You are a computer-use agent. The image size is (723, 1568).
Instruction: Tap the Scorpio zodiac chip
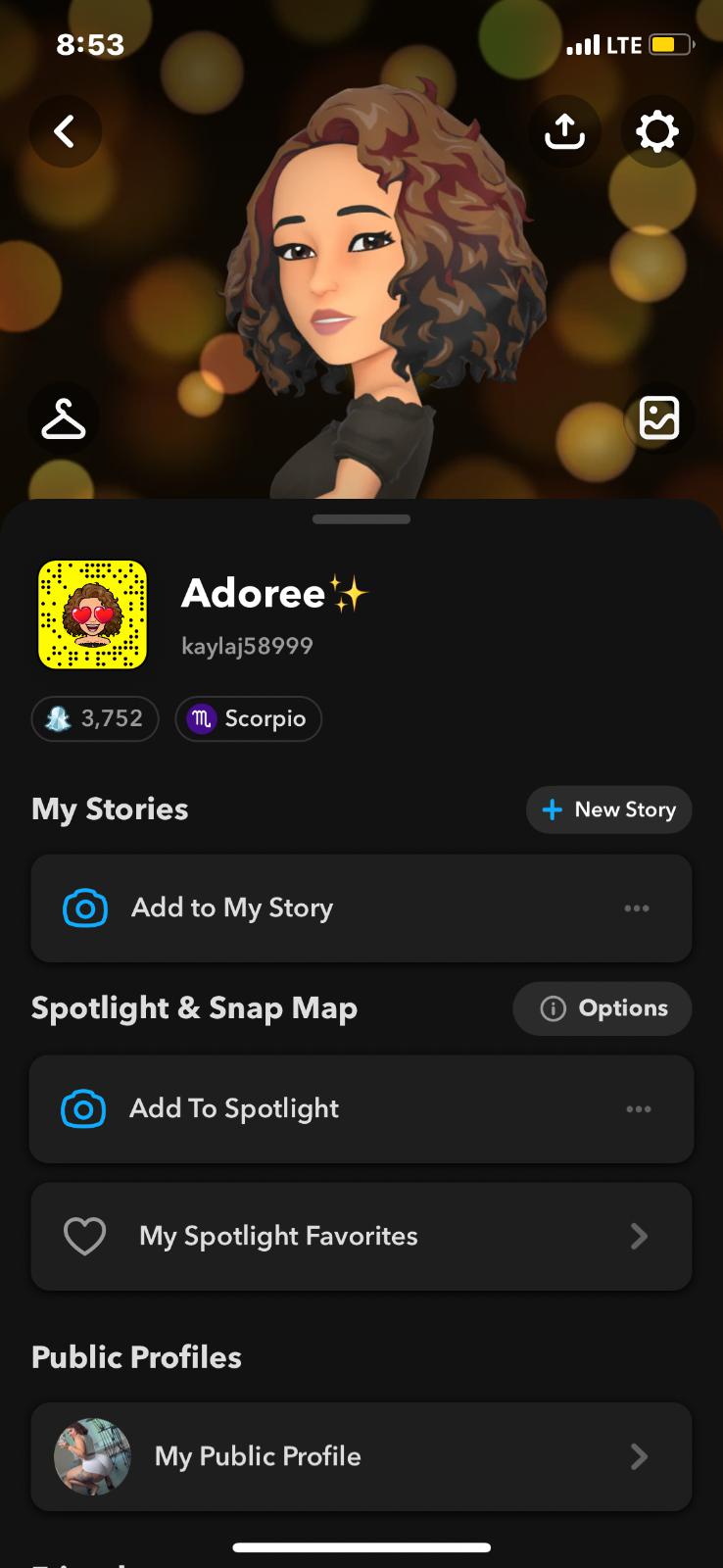248,718
